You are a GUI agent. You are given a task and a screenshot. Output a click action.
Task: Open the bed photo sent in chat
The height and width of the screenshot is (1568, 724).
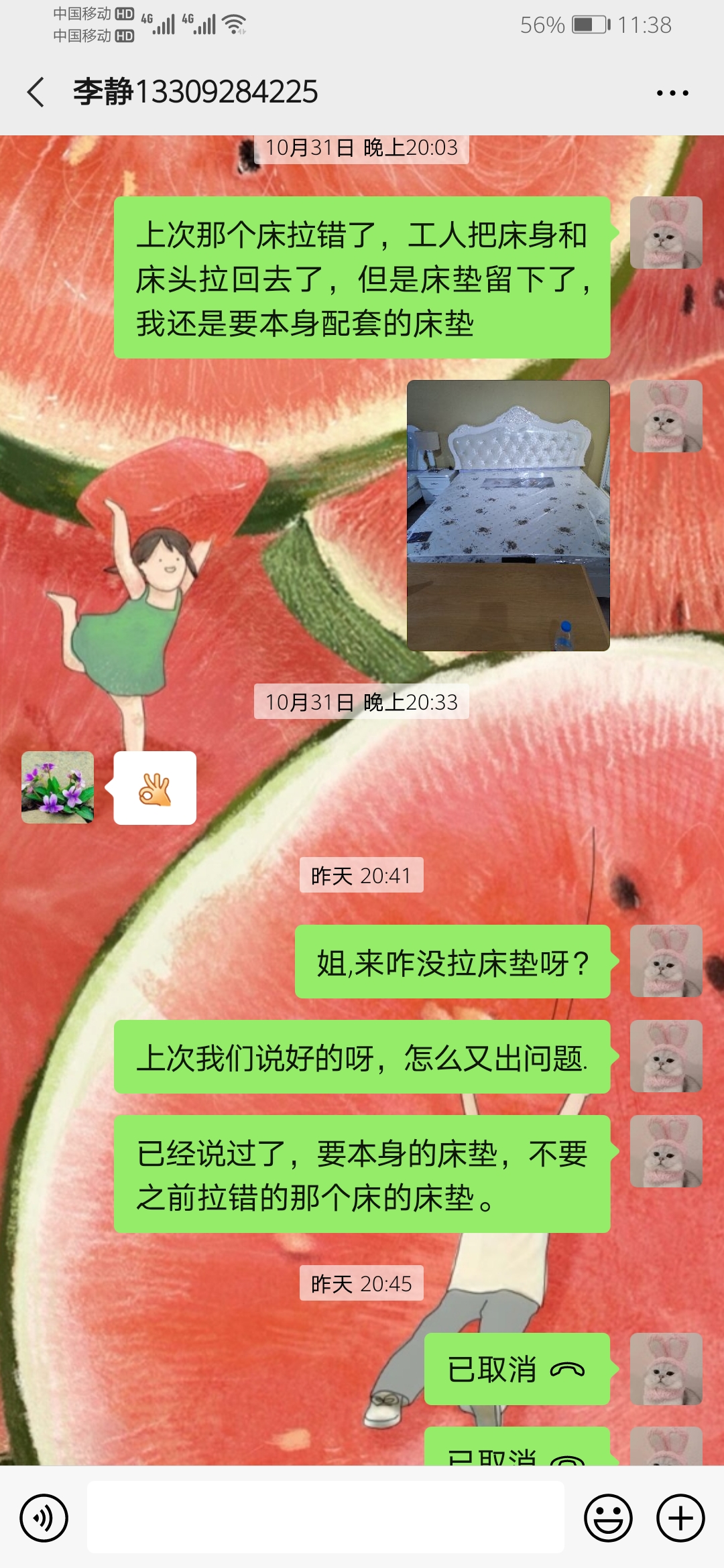pyautogui.click(x=508, y=515)
